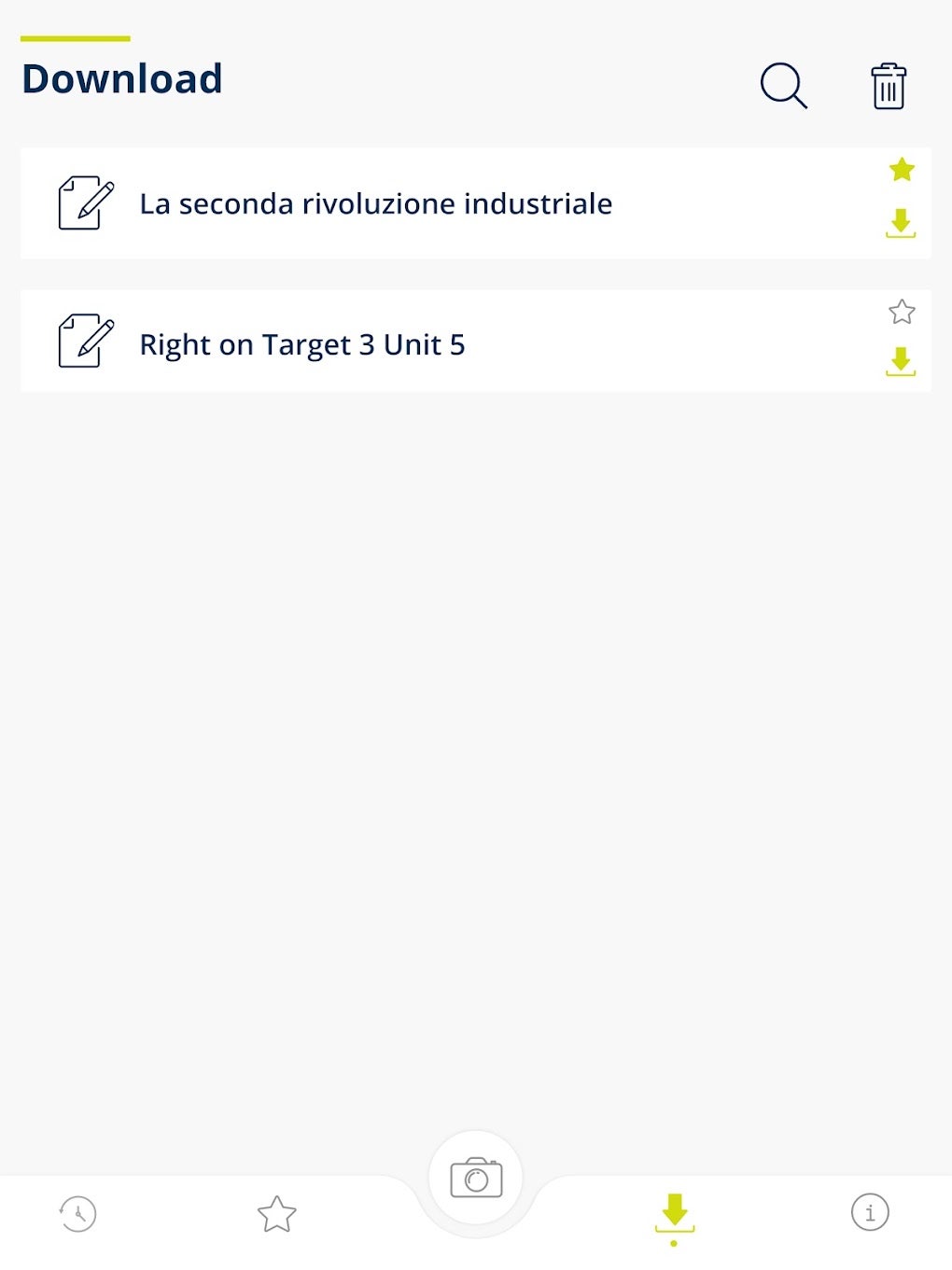The height and width of the screenshot is (1270, 952).
Task: Click the yellow download arrow on "La seconda rivoluzione industriale"
Action: coord(902,226)
